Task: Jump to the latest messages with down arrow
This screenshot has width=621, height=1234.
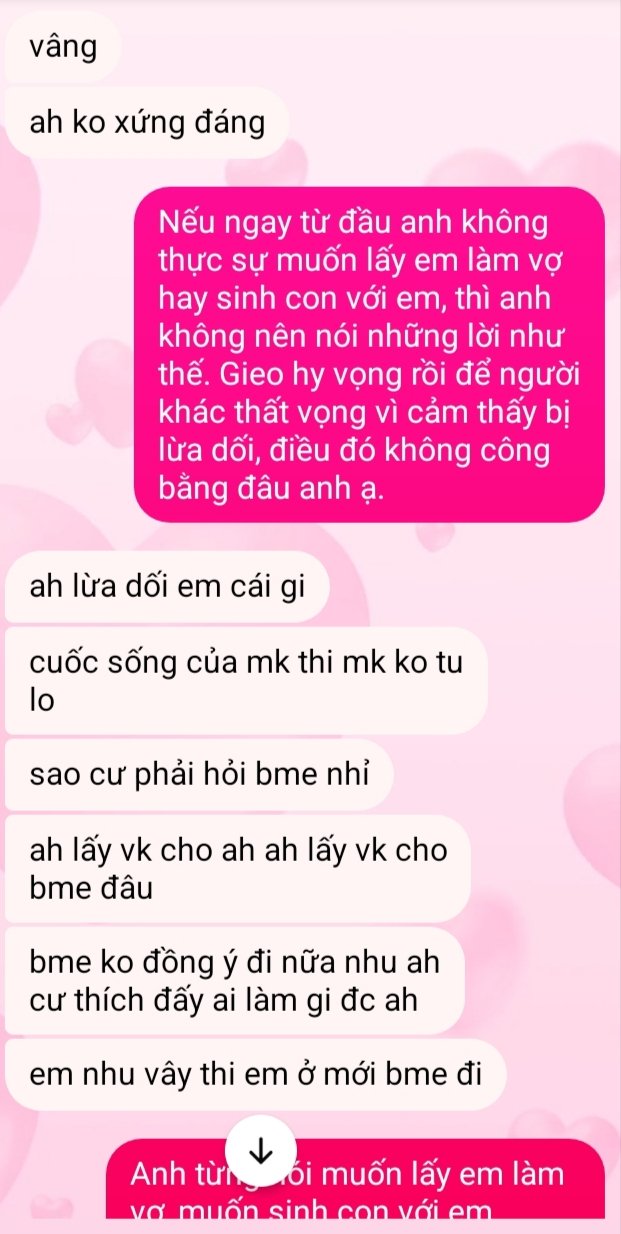Action: click(261, 1151)
